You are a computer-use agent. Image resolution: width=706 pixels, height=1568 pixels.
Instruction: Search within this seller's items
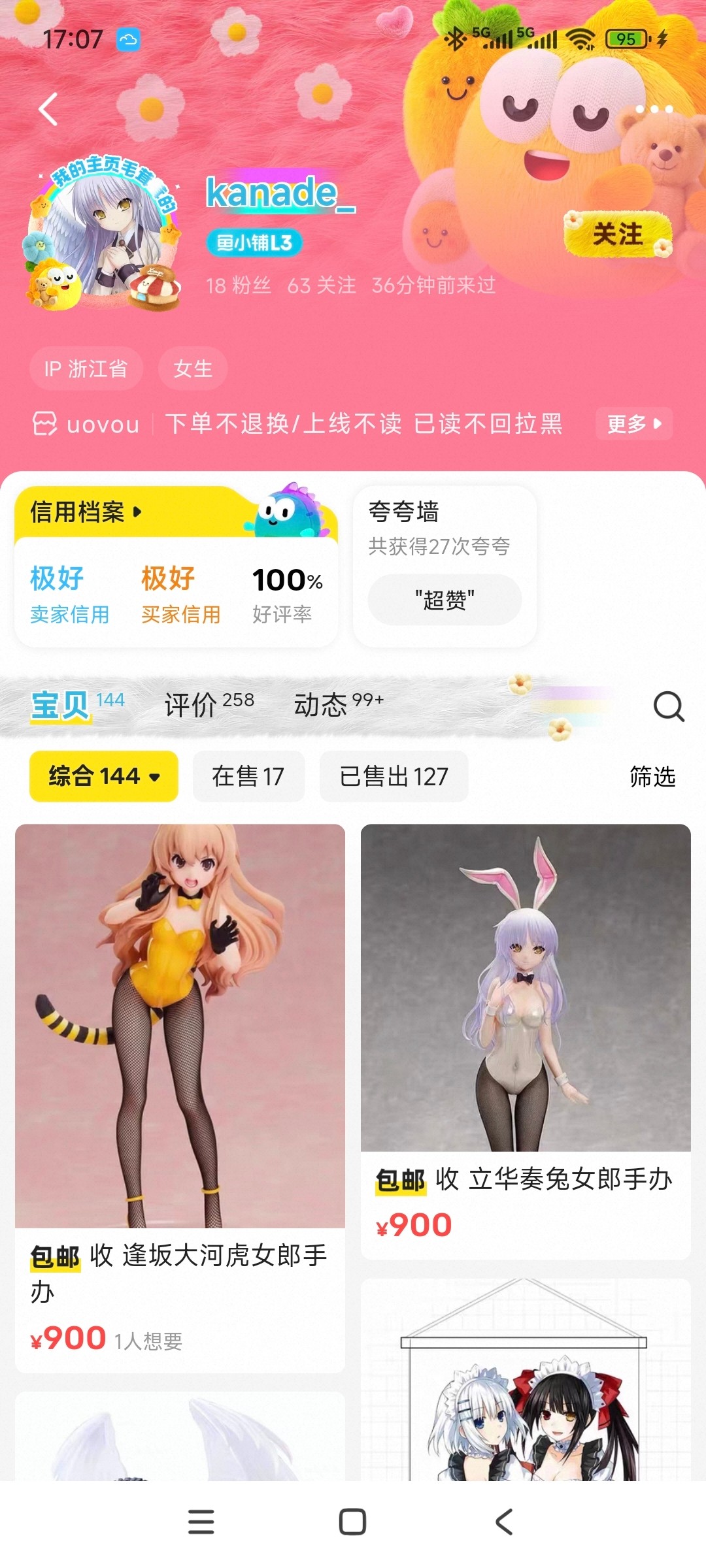click(x=669, y=706)
